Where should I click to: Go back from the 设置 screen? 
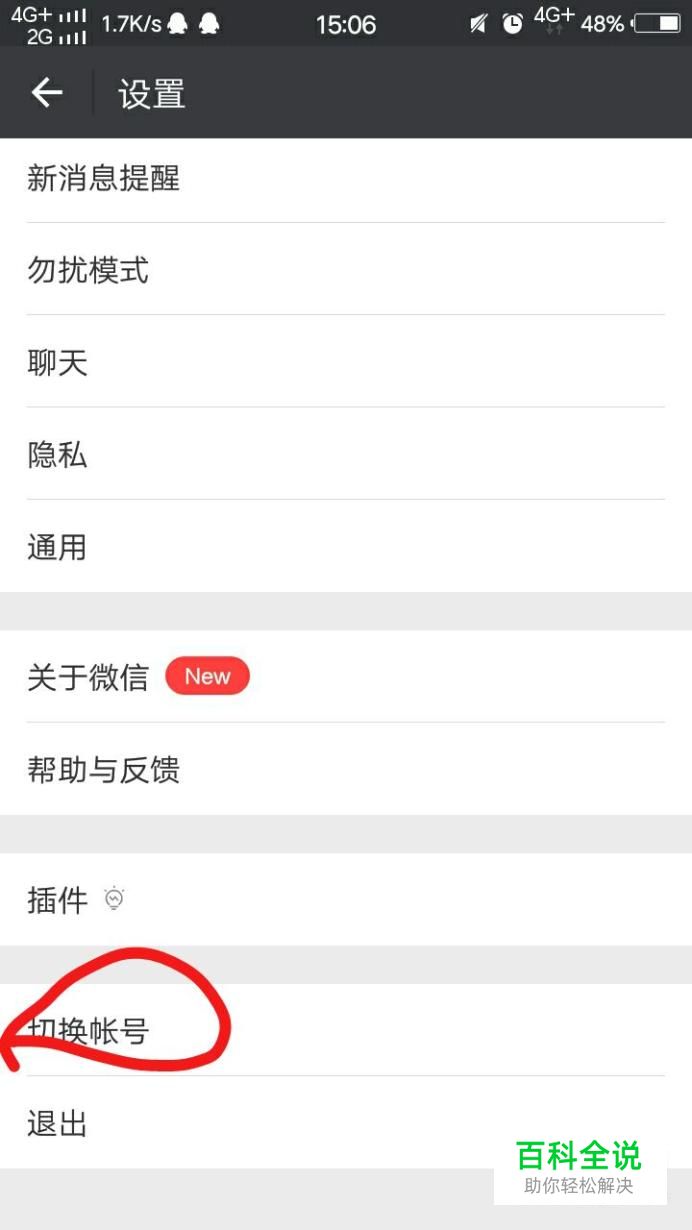pyautogui.click(x=47, y=93)
